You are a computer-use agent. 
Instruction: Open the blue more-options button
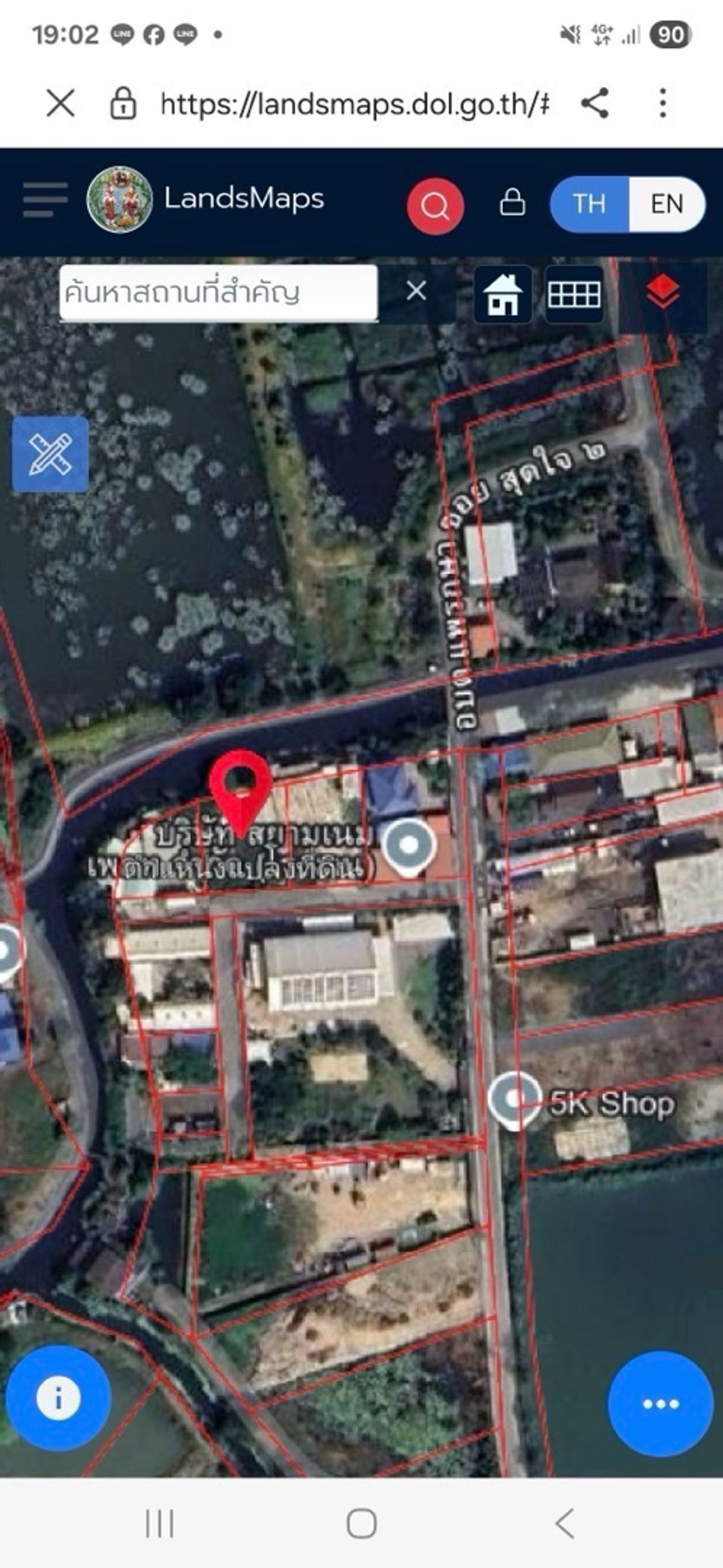[x=660, y=1403]
